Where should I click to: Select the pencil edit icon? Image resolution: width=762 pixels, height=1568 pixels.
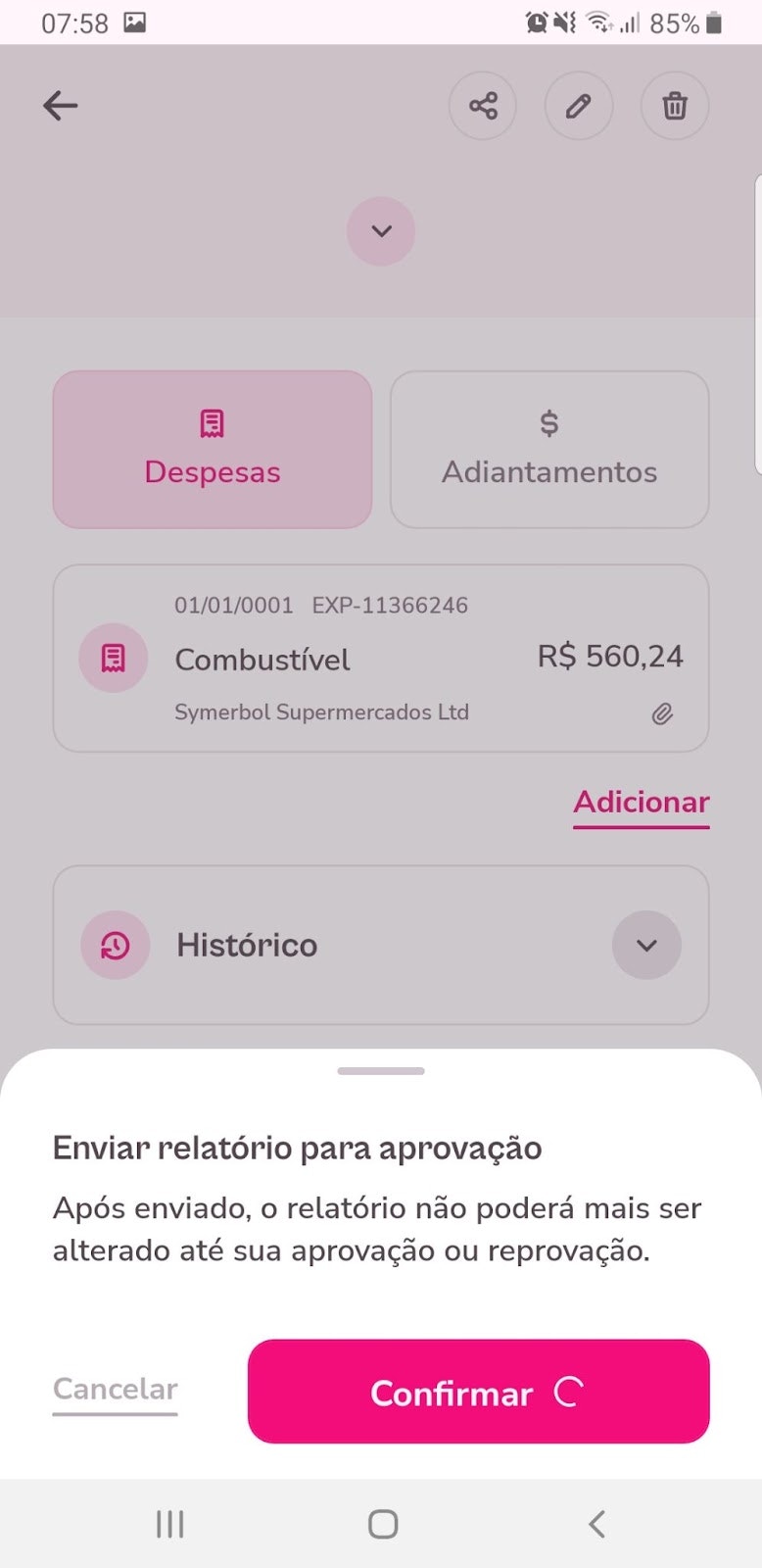pos(579,106)
